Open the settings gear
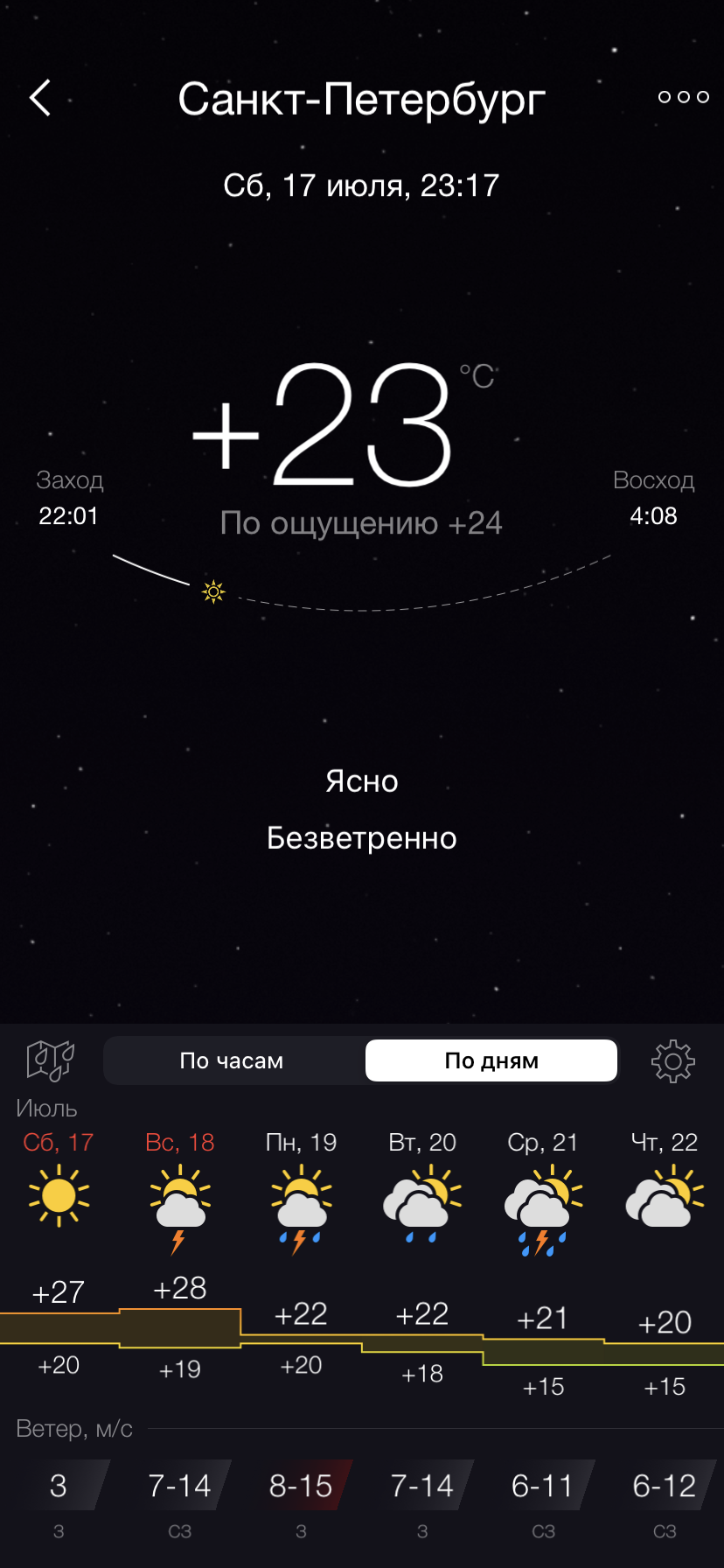 click(672, 1060)
